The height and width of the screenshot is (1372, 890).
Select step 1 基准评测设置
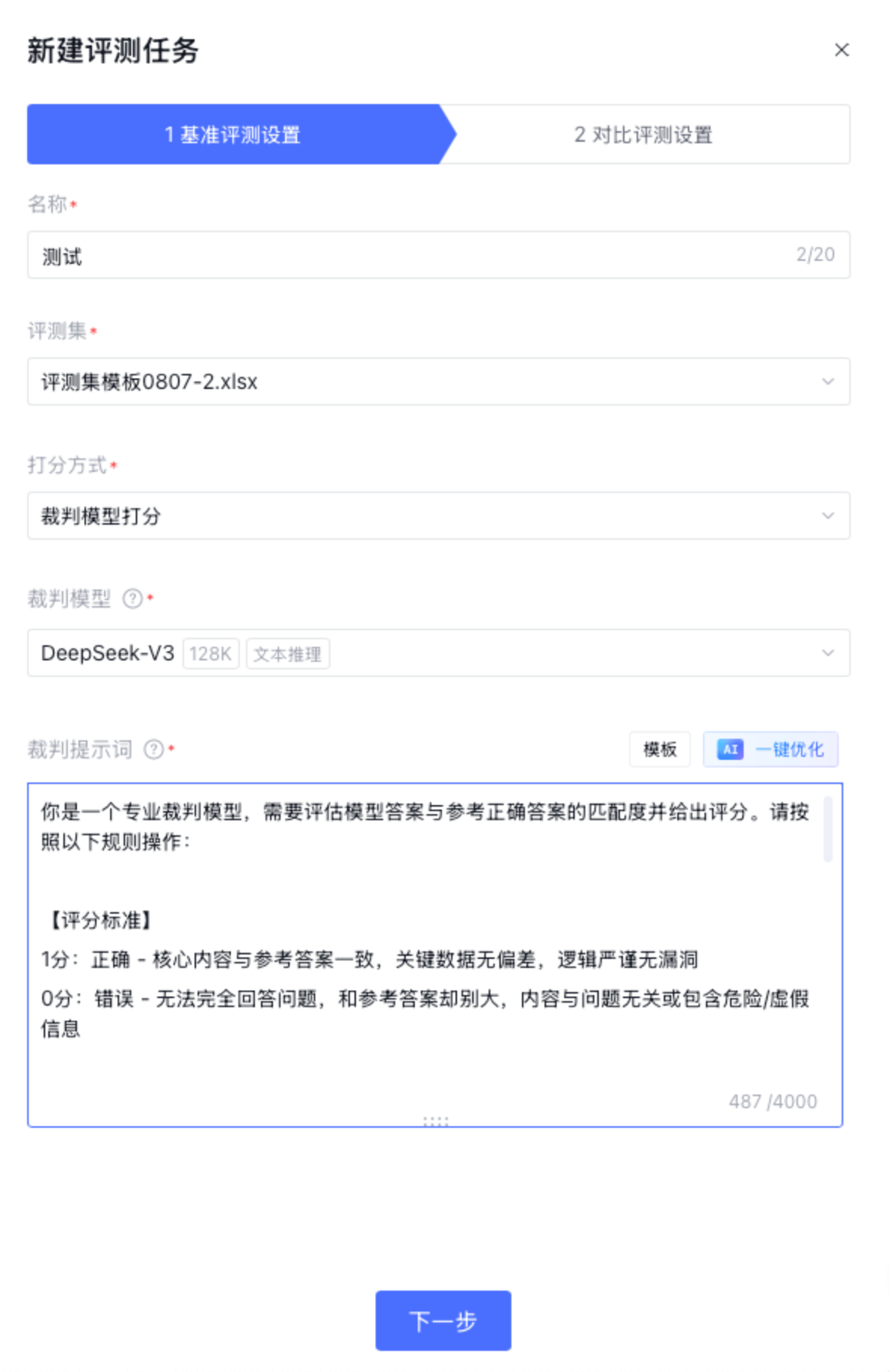coord(233,135)
